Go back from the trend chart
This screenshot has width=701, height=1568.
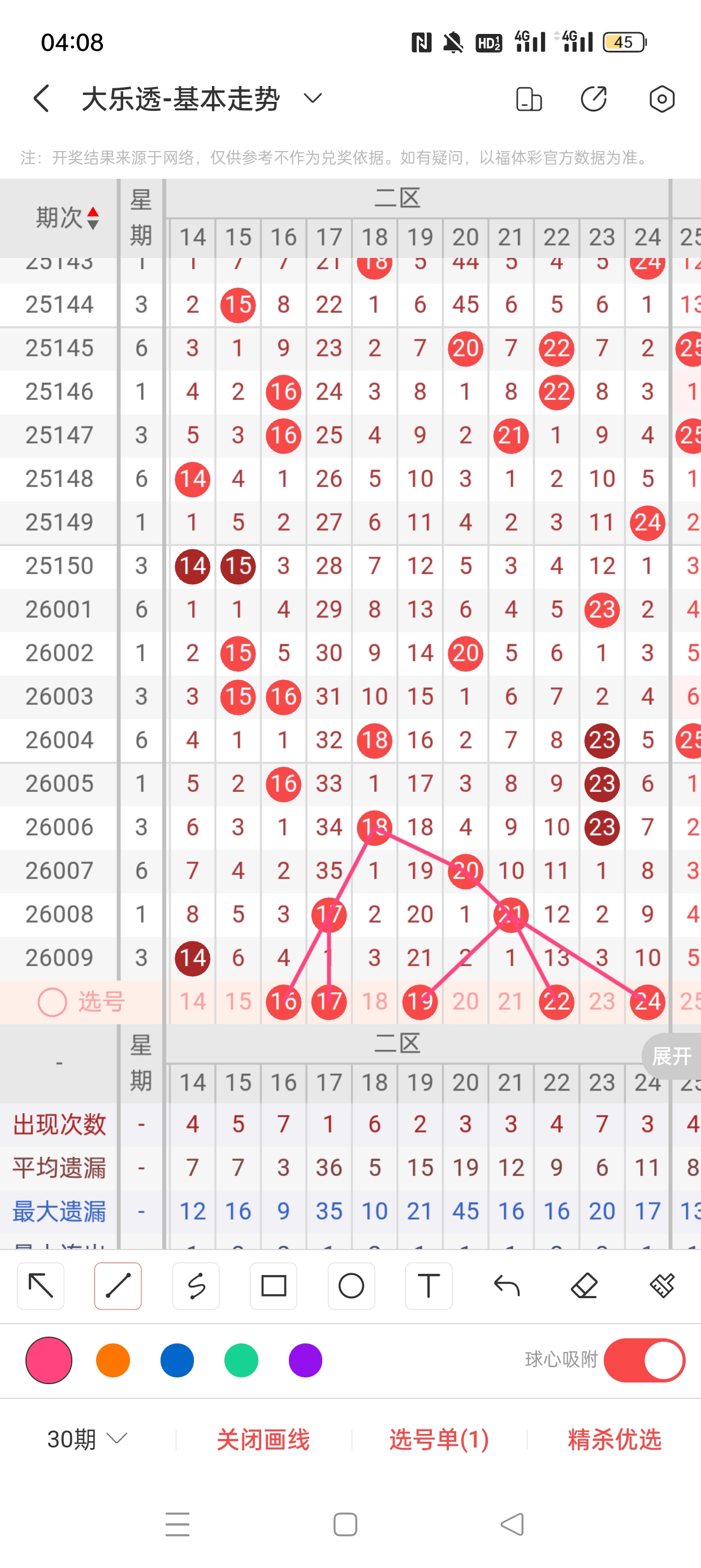[x=41, y=98]
